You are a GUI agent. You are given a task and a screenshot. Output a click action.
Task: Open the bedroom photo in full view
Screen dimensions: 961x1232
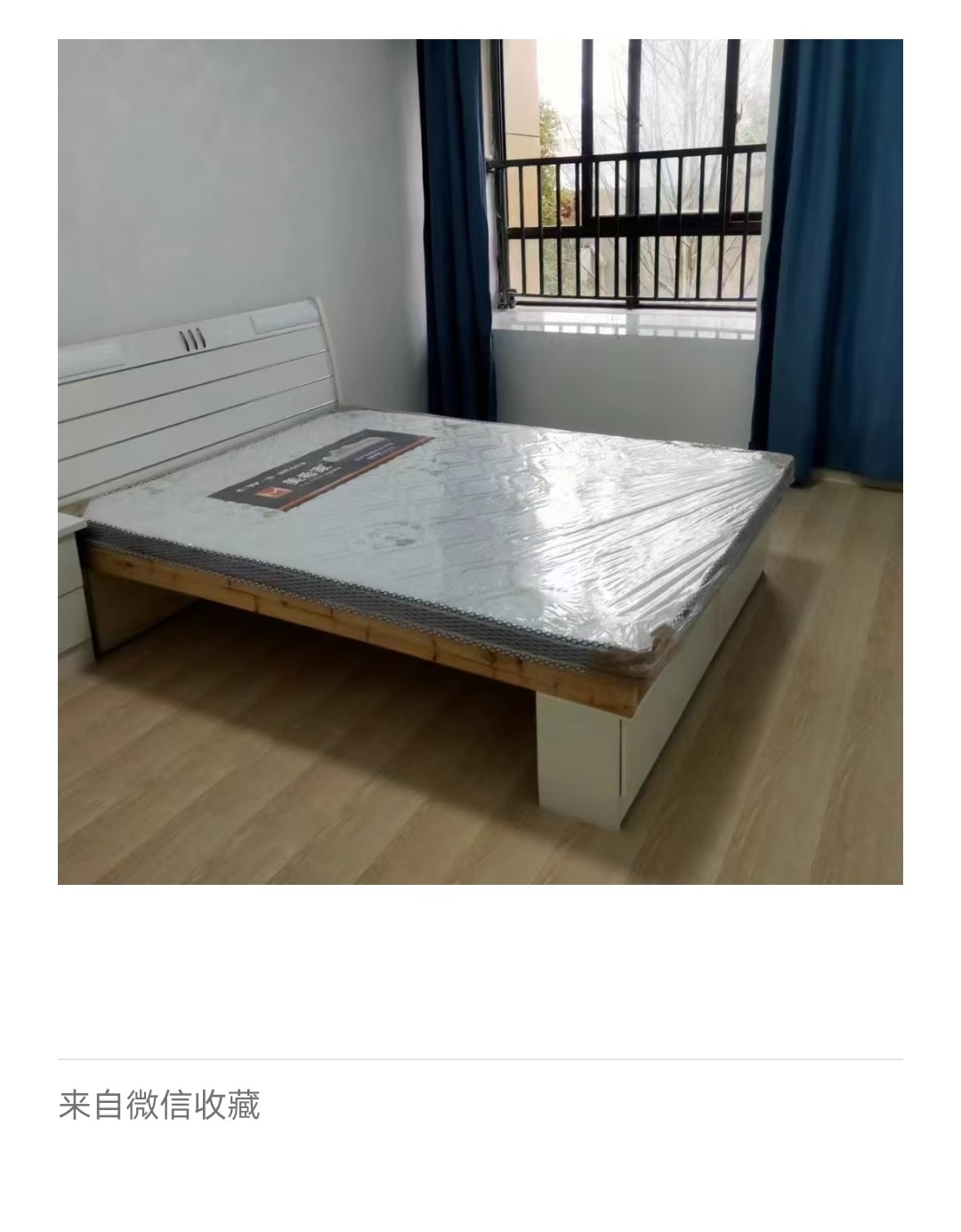point(480,461)
